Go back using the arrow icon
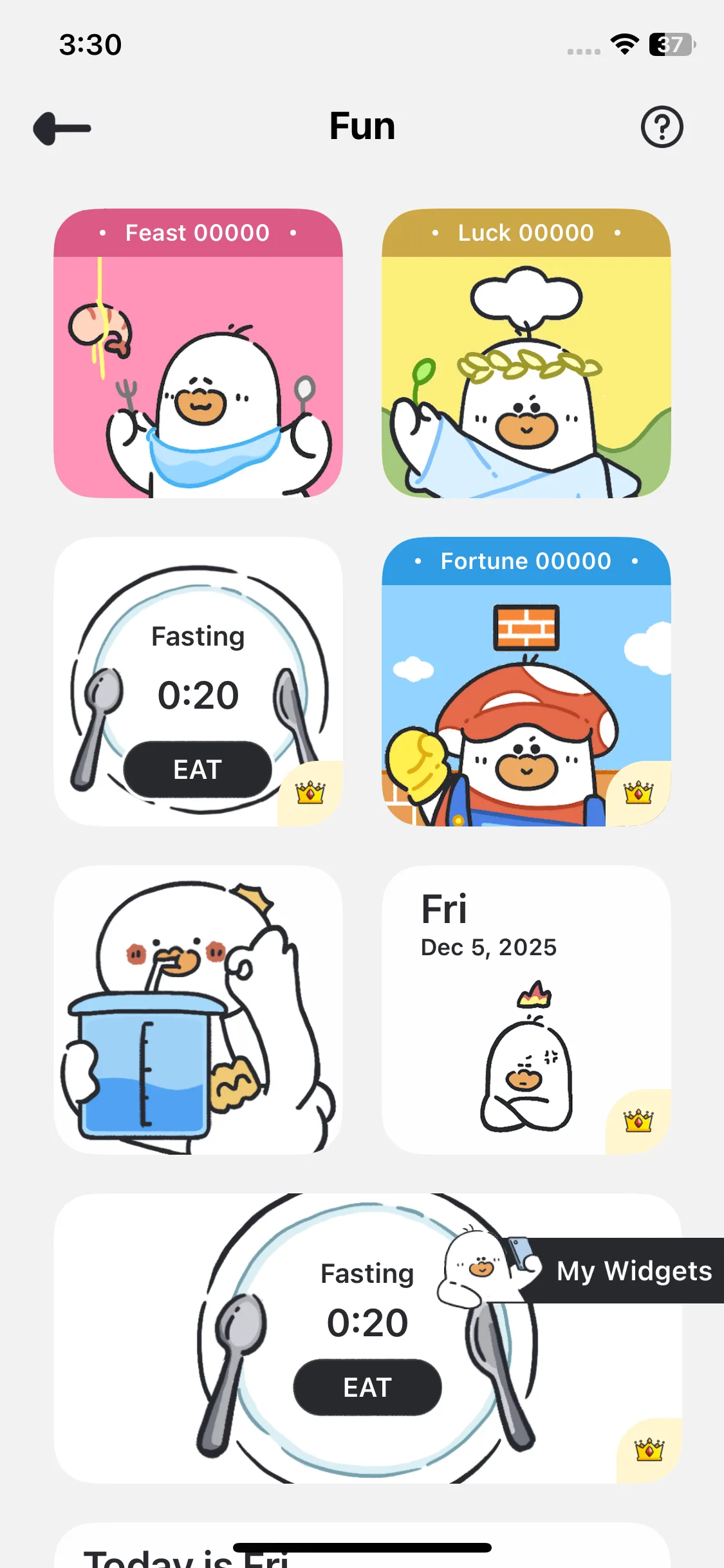The height and width of the screenshot is (1568, 724). [x=62, y=128]
